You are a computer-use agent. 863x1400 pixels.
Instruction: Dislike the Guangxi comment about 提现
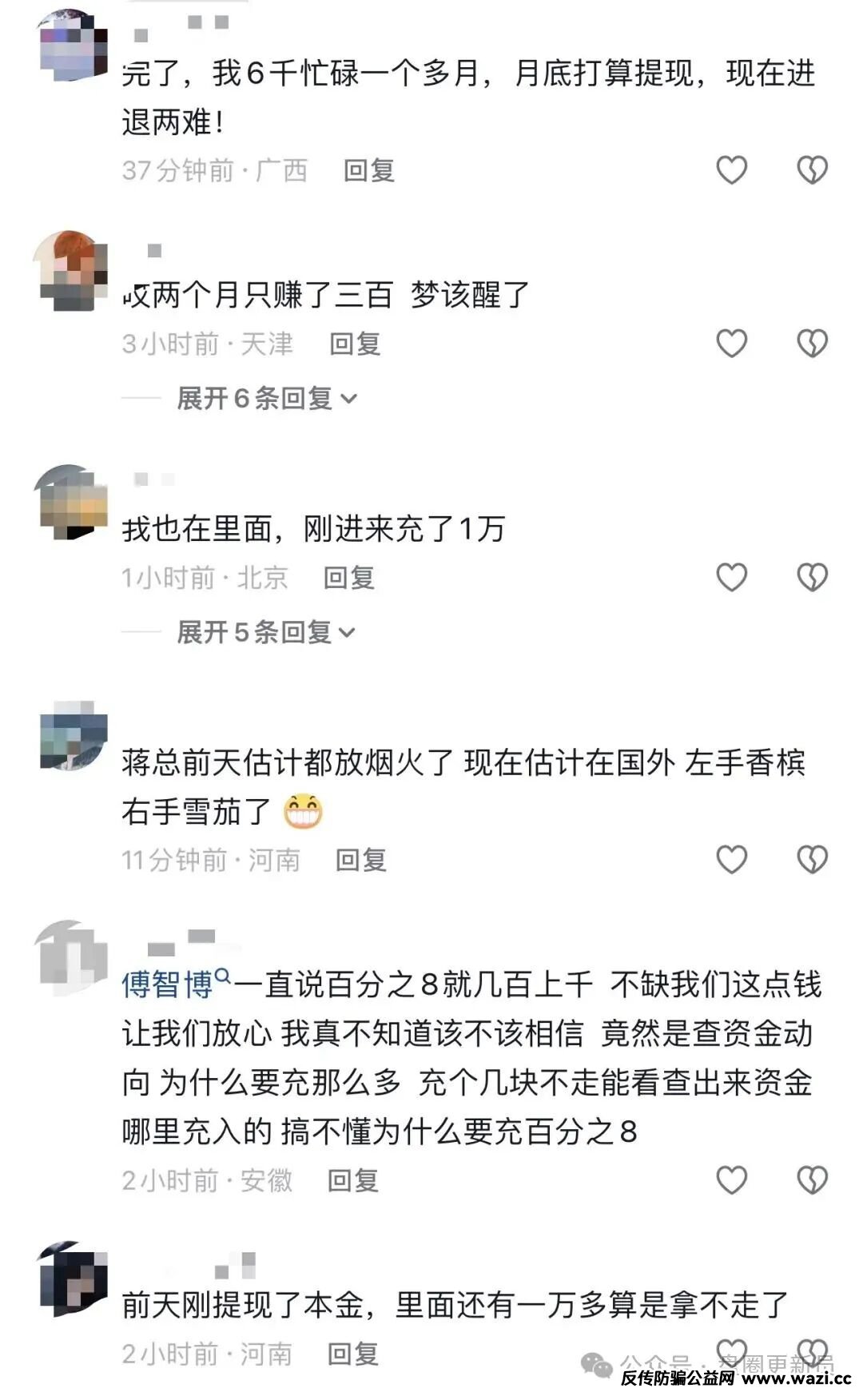coord(812,170)
